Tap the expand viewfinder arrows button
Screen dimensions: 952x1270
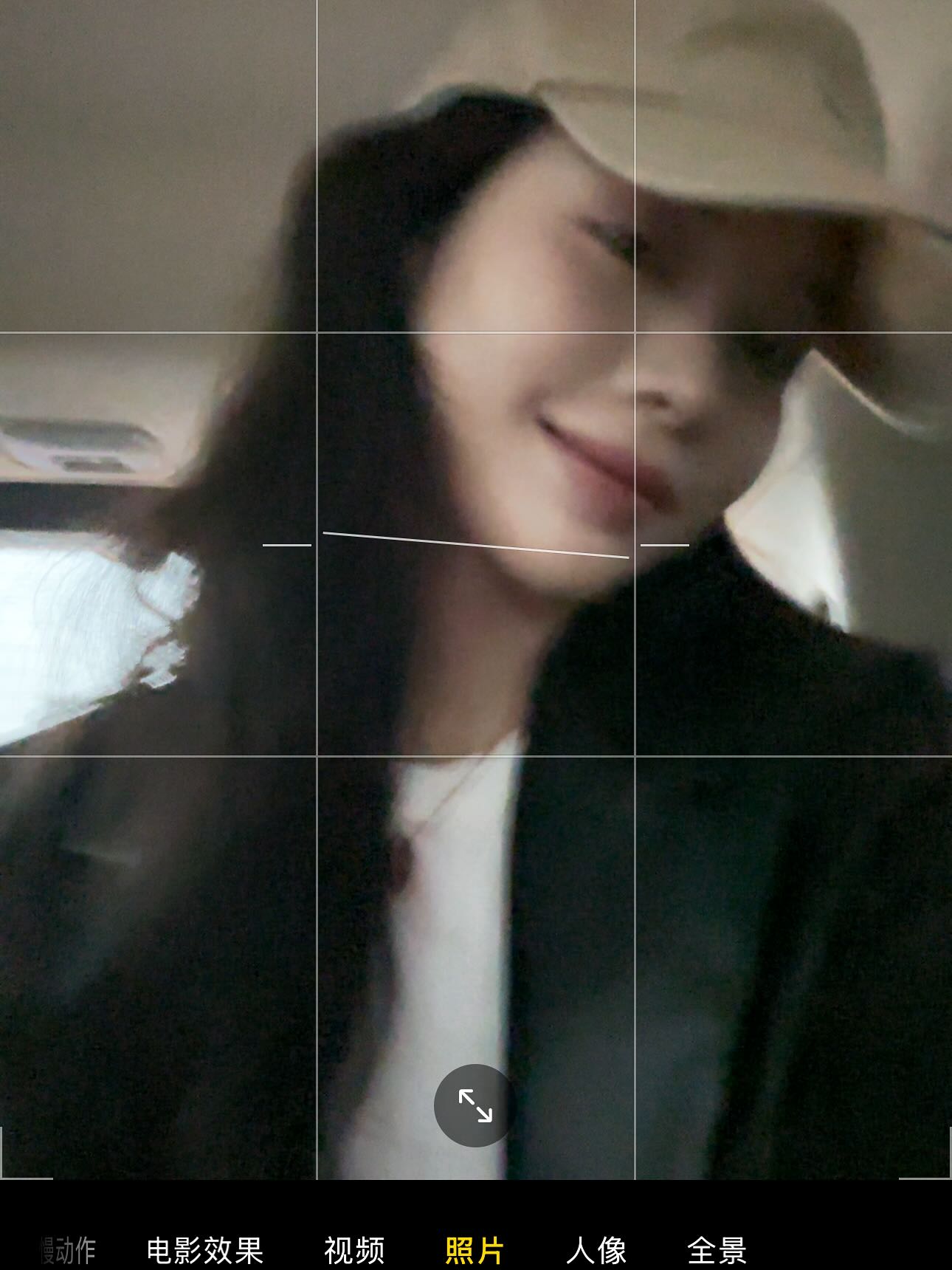coord(475,1105)
